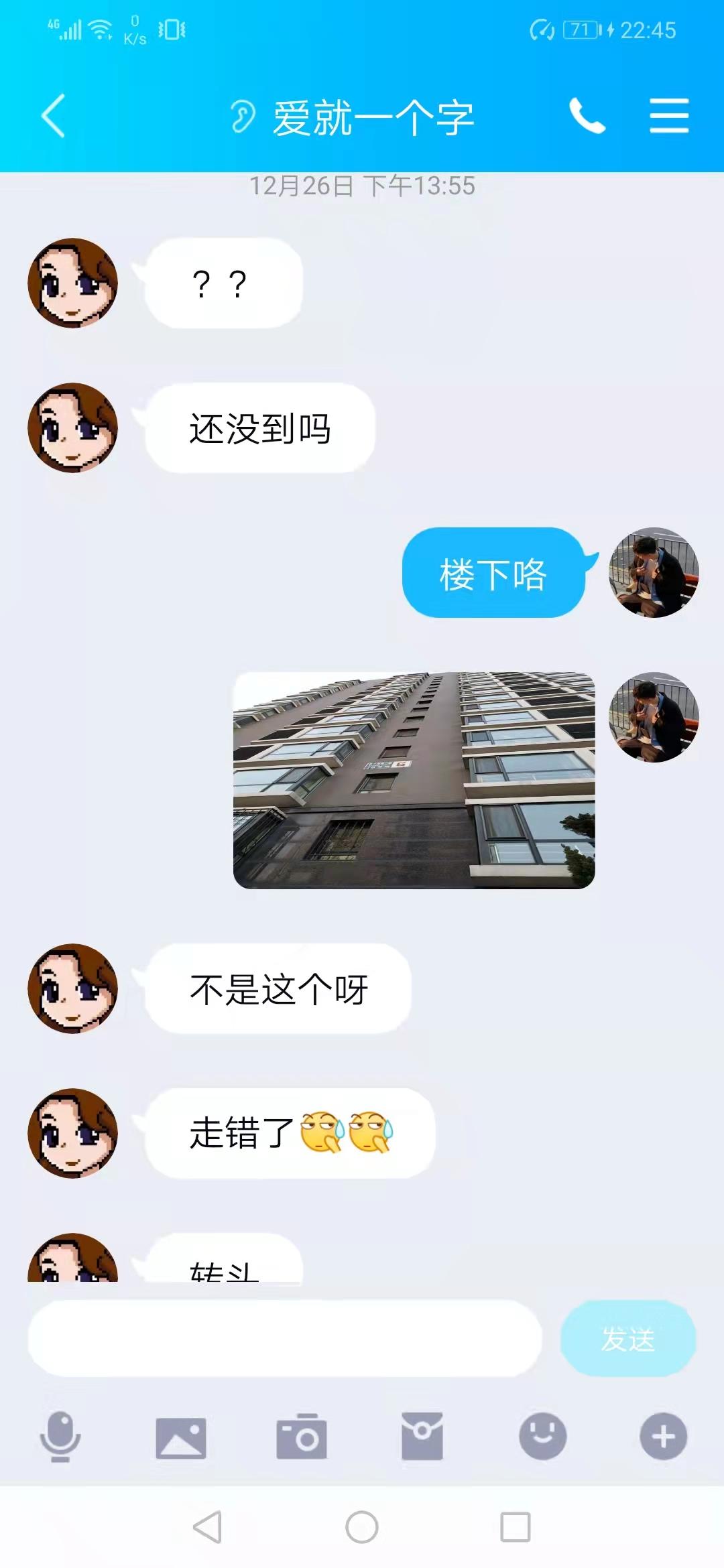Screen dimensions: 724x1568
Task: Start a voice call with 爱就一个字
Action: coord(587,116)
